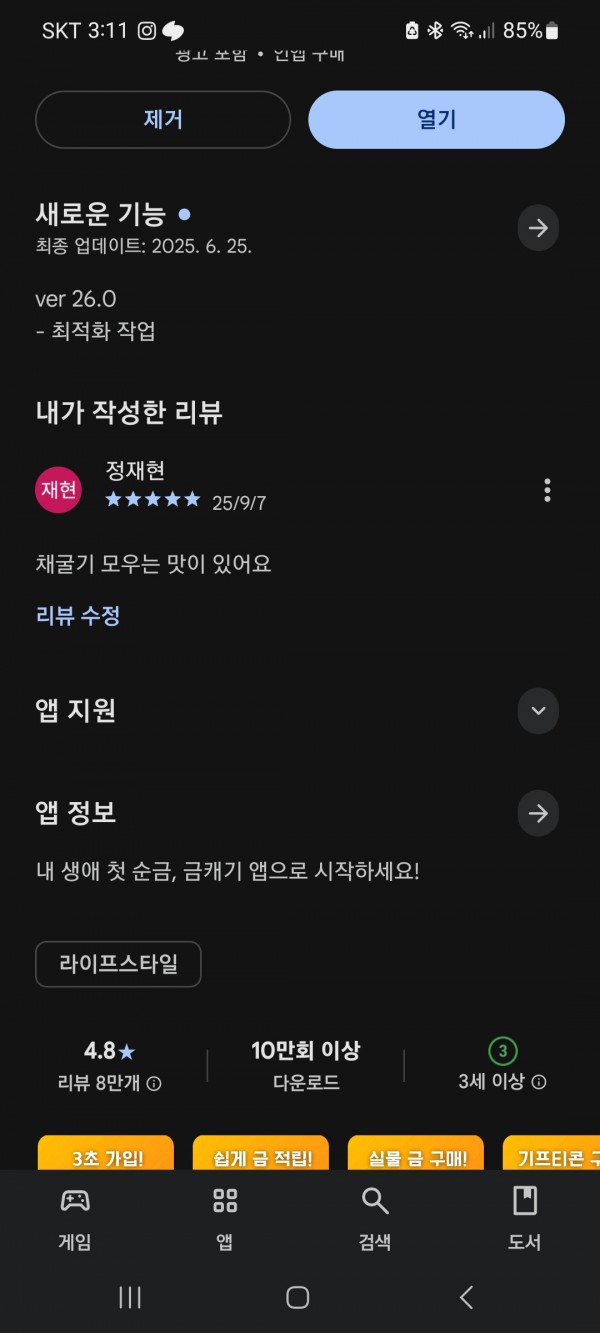
Task: Open the 앱 정보 arrow
Action: point(538,814)
